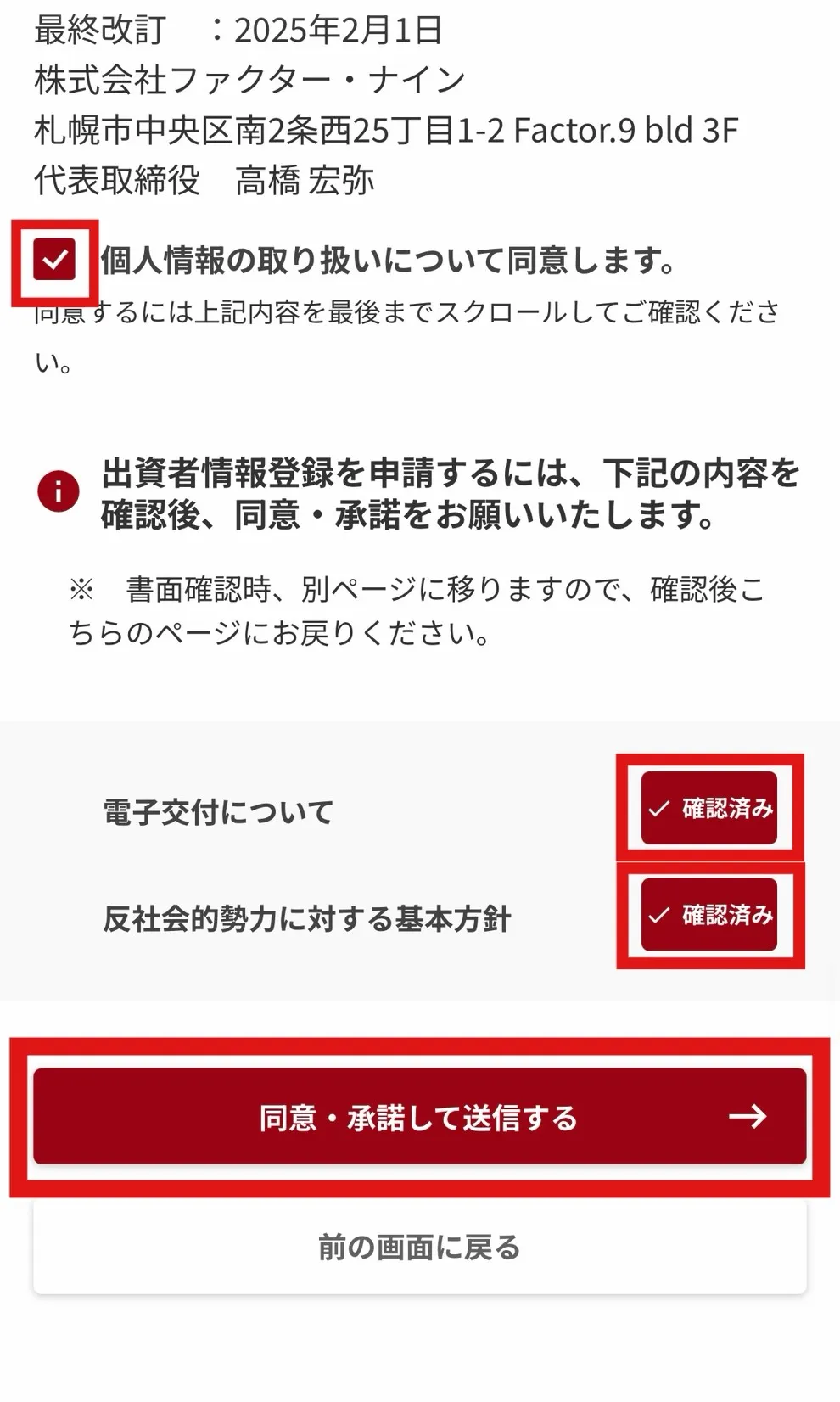Go back with 前の画面に戻る

(419, 1248)
